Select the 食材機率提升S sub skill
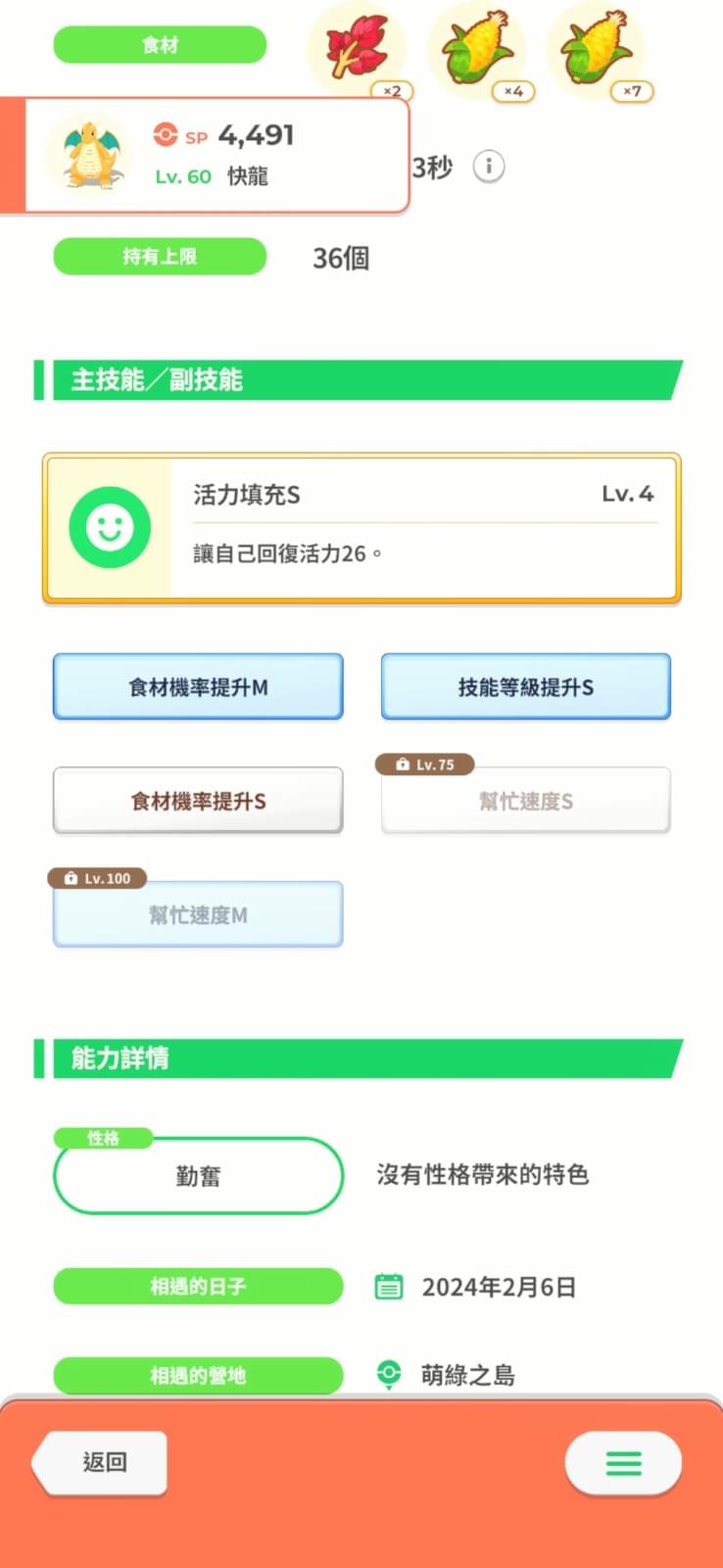 198,801
